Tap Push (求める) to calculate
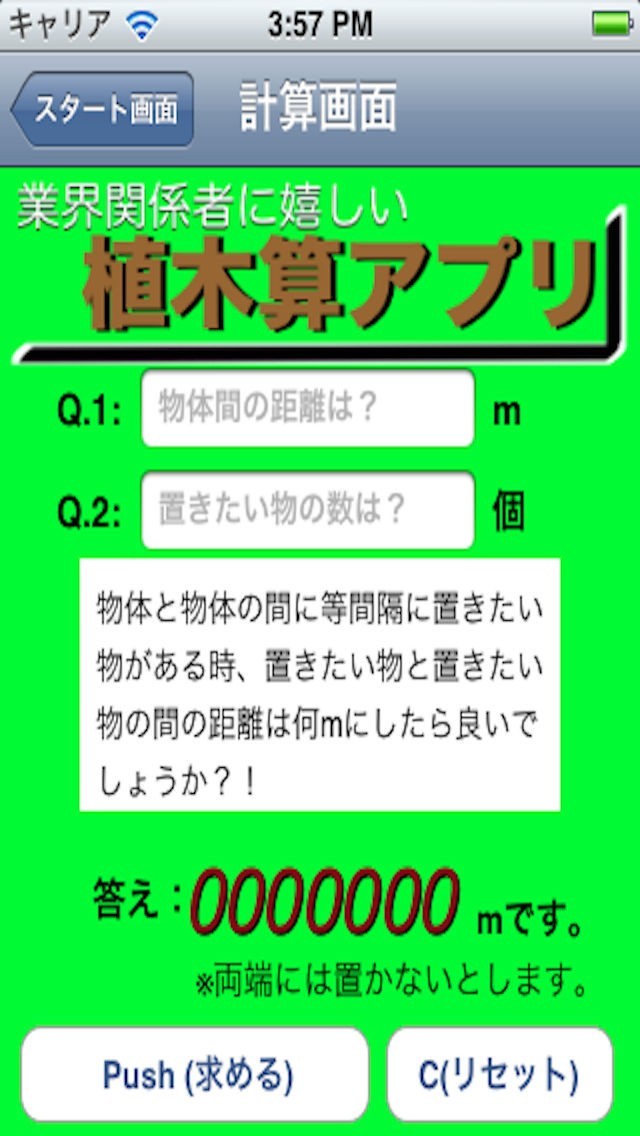This screenshot has height=1136, width=640. coord(196,1075)
